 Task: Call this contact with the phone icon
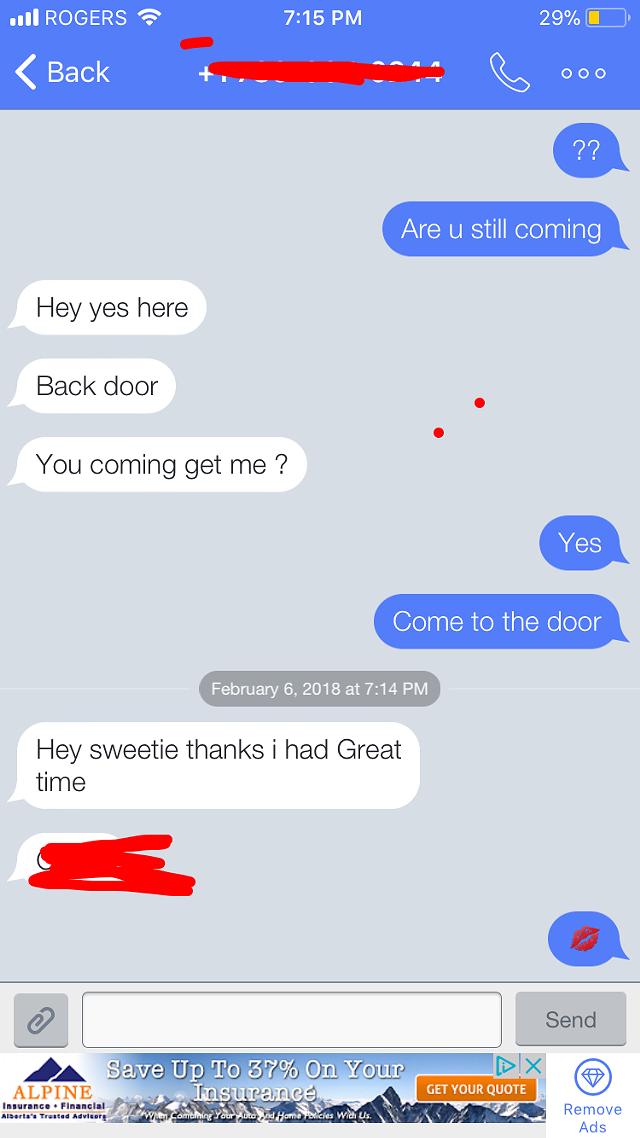509,73
